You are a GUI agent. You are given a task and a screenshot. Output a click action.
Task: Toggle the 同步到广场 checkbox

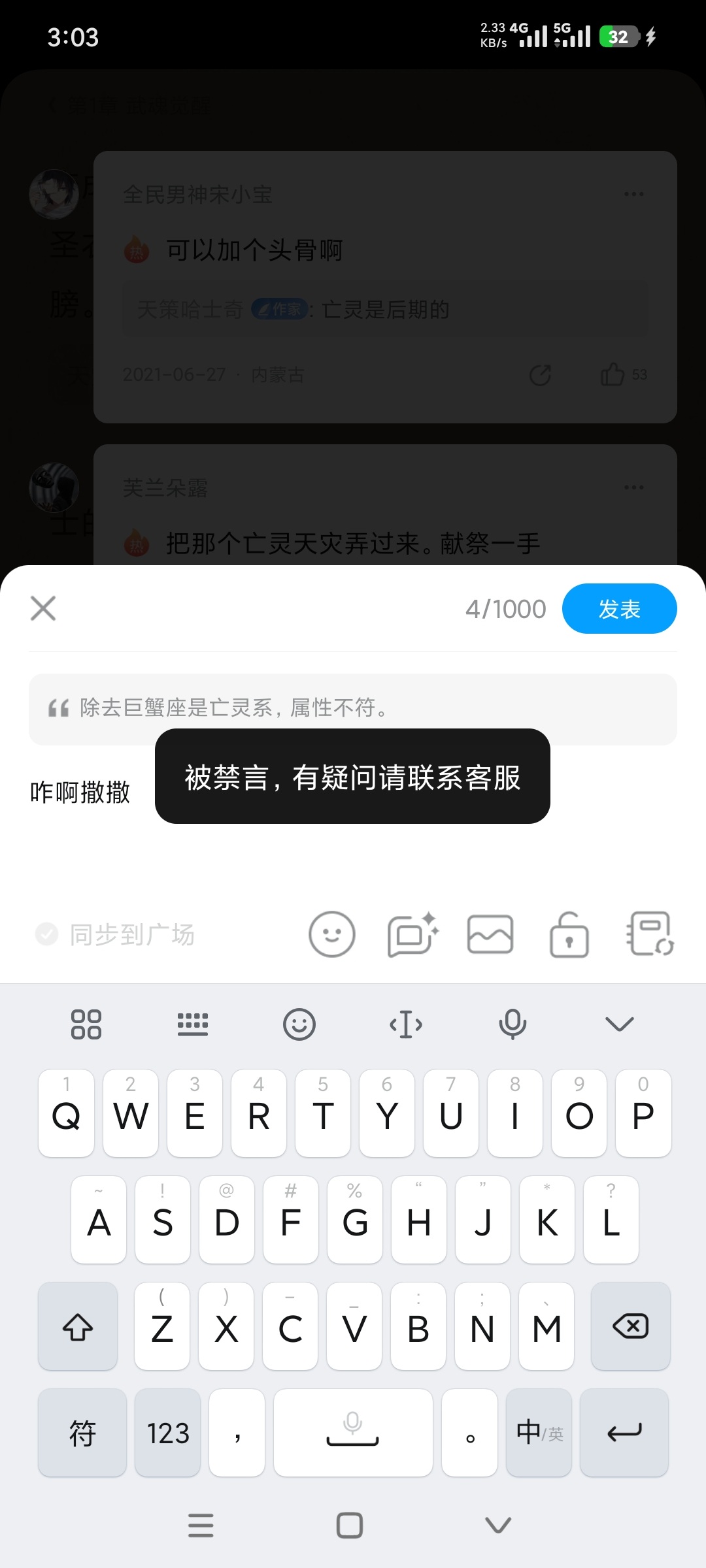click(x=46, y=934)
